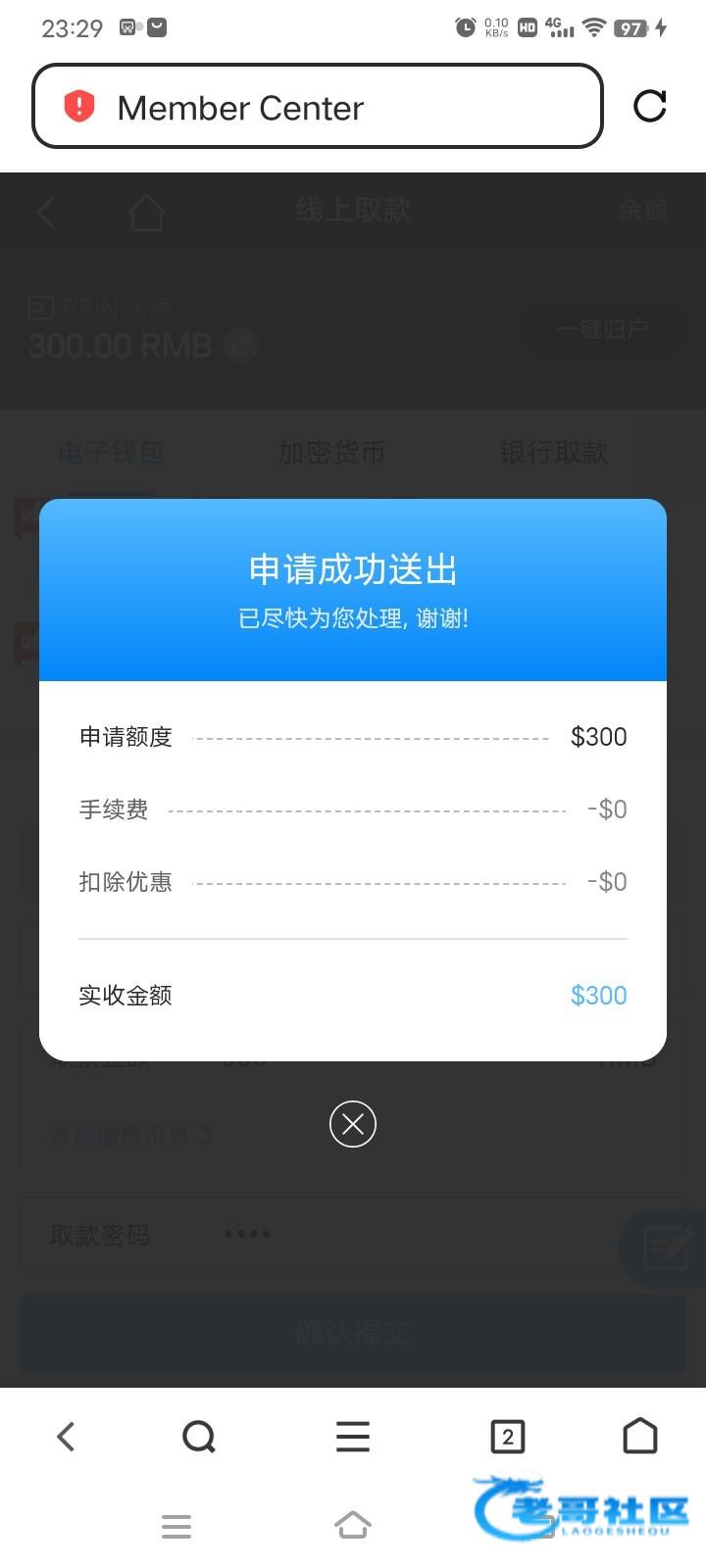Open the browser search icon
This screenshot has width=706, height=1568.
click(199, 1438)
